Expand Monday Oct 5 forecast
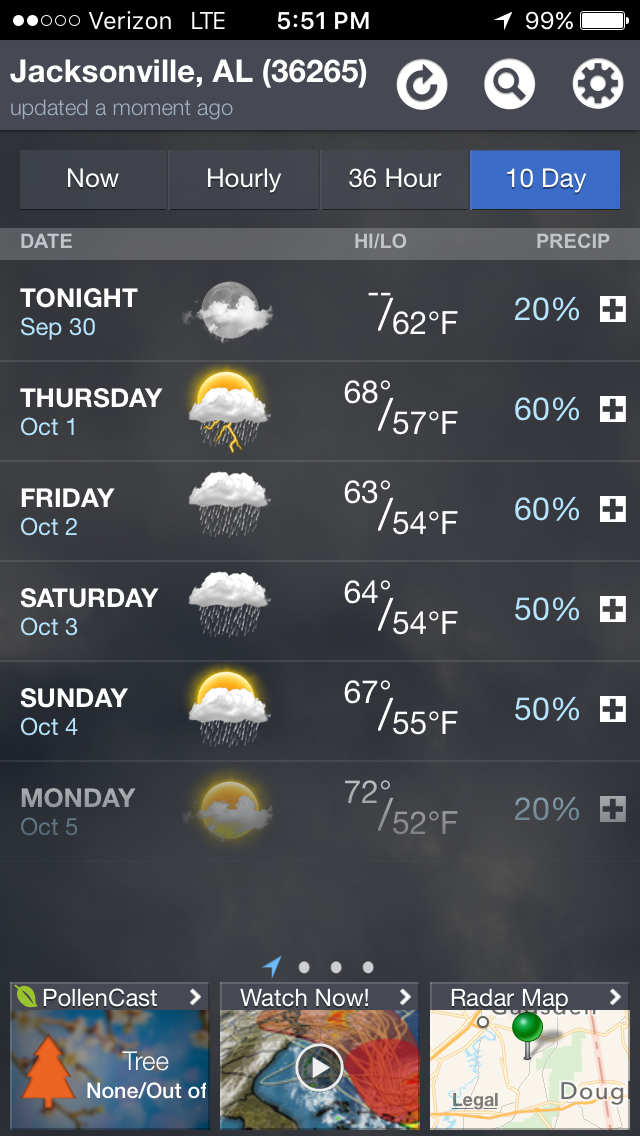This screenshot has height=1136, width=640. pyautogui.click(x=612, y=810)
